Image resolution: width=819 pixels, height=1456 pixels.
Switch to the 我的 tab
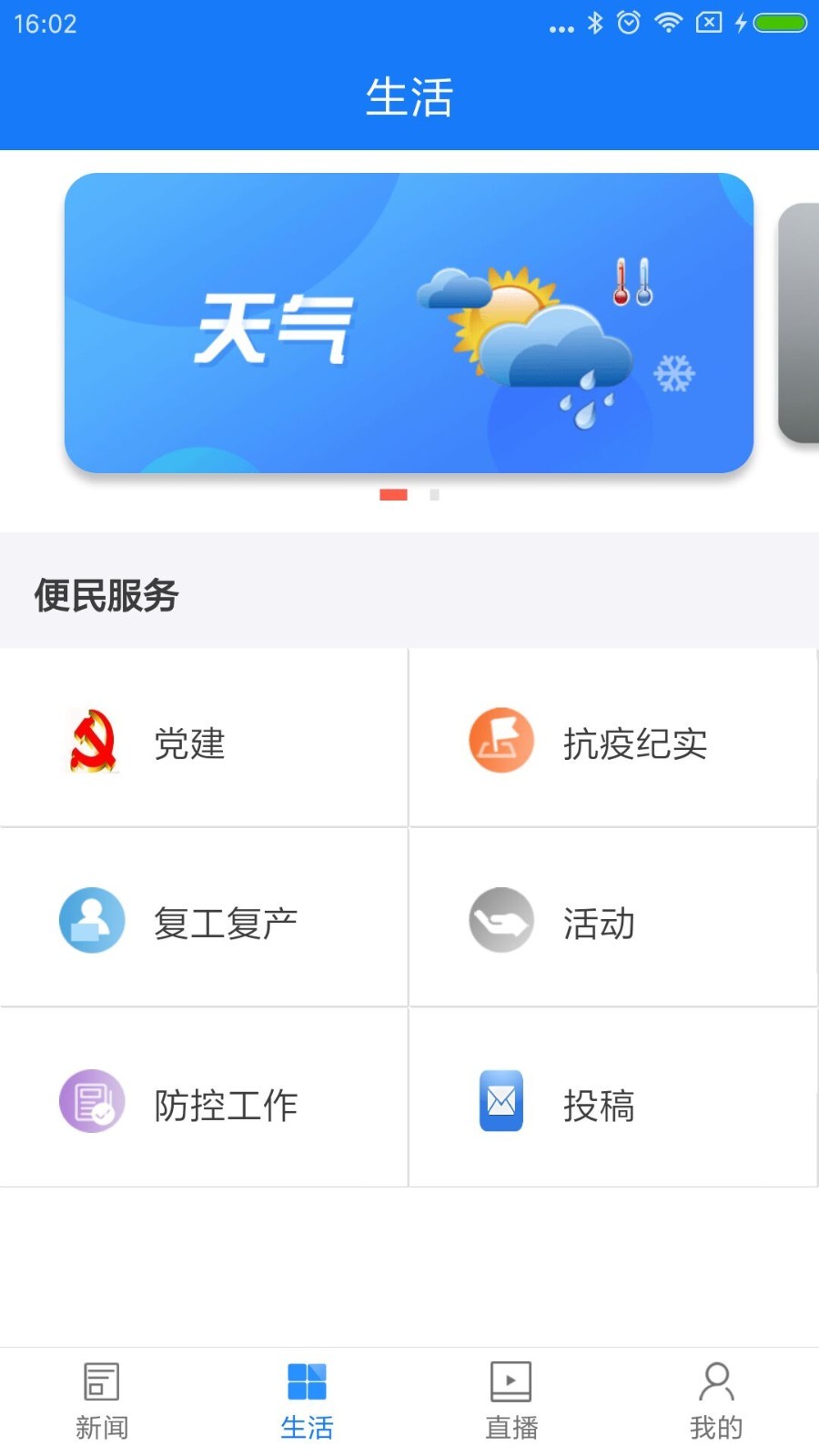(716, 1401)
